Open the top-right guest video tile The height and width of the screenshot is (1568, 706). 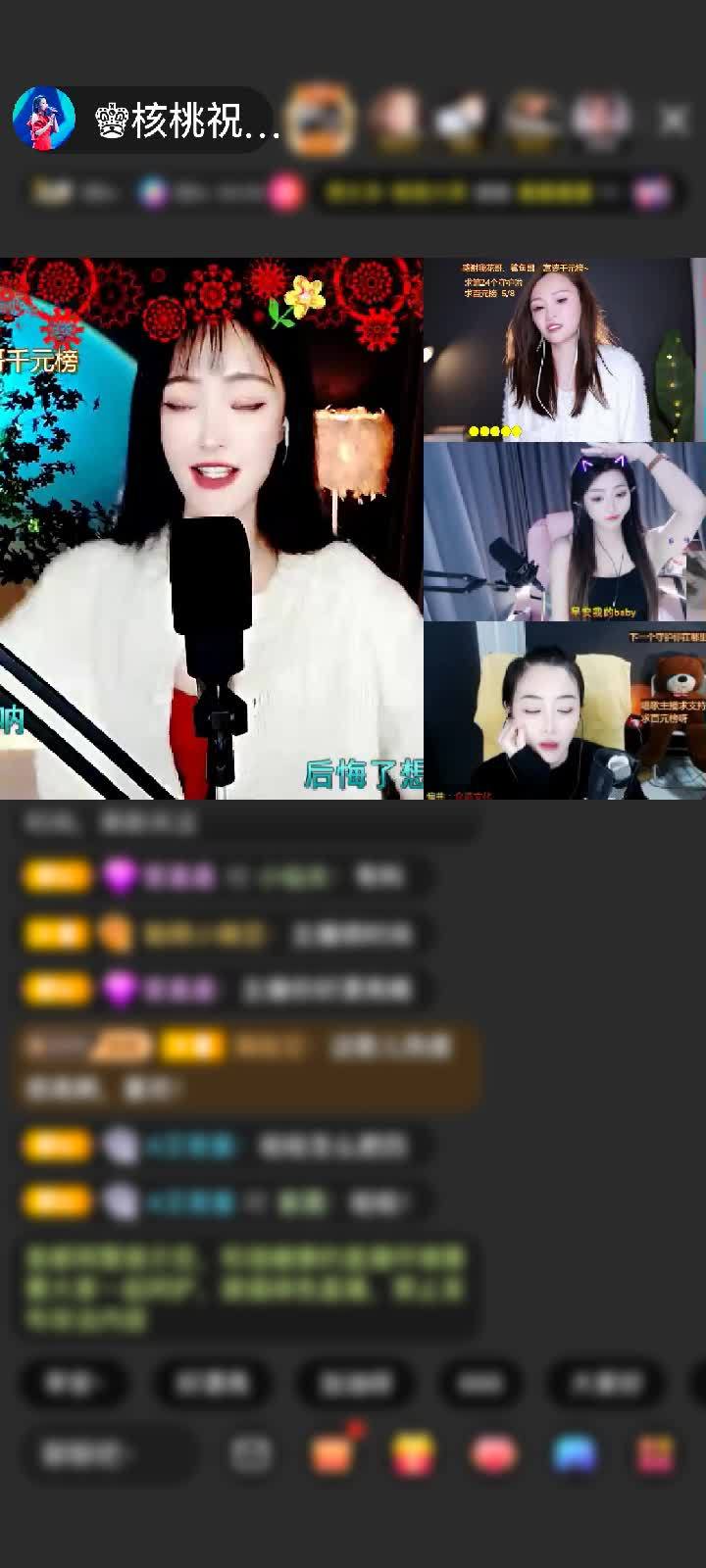tap(565, 349)
